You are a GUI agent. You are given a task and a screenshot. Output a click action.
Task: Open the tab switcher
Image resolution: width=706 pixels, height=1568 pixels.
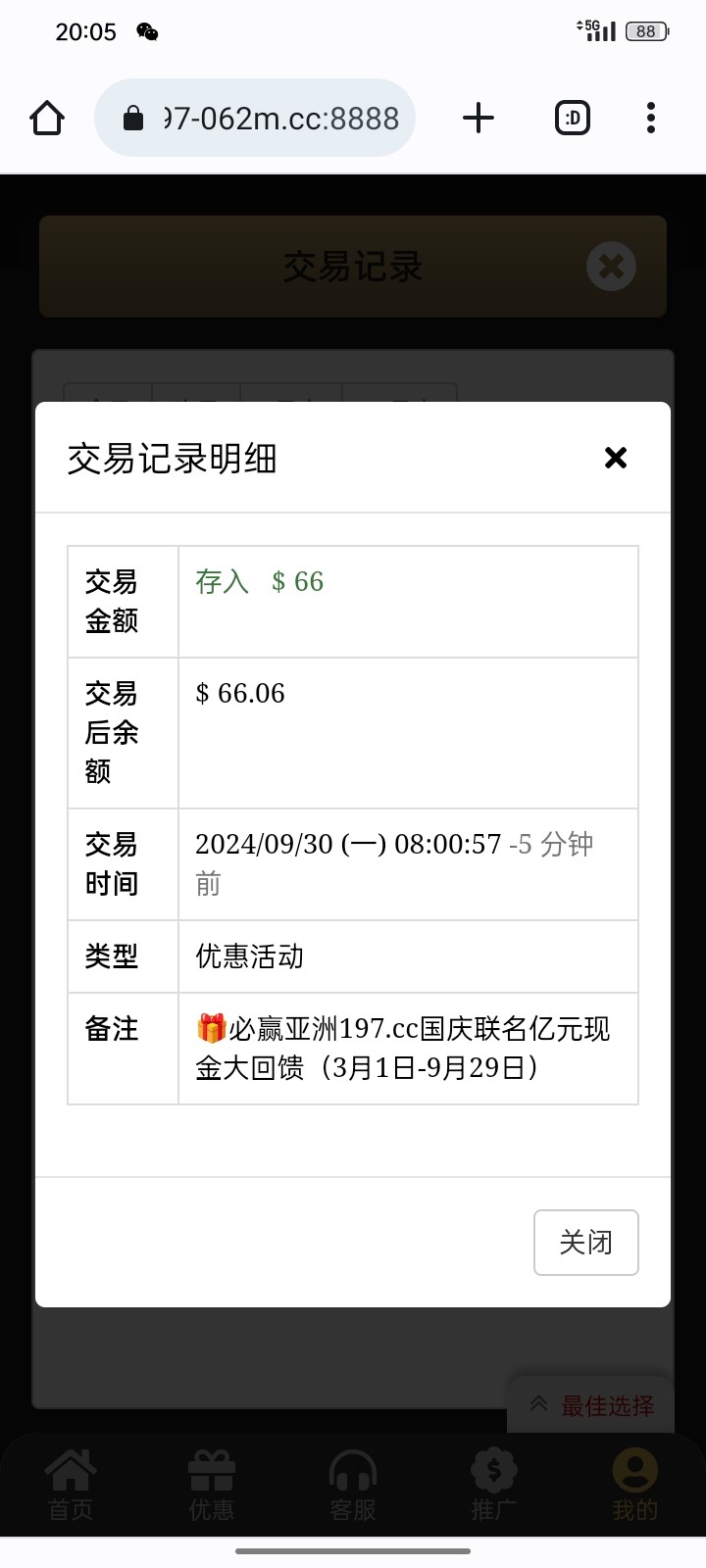click(573, 119)
